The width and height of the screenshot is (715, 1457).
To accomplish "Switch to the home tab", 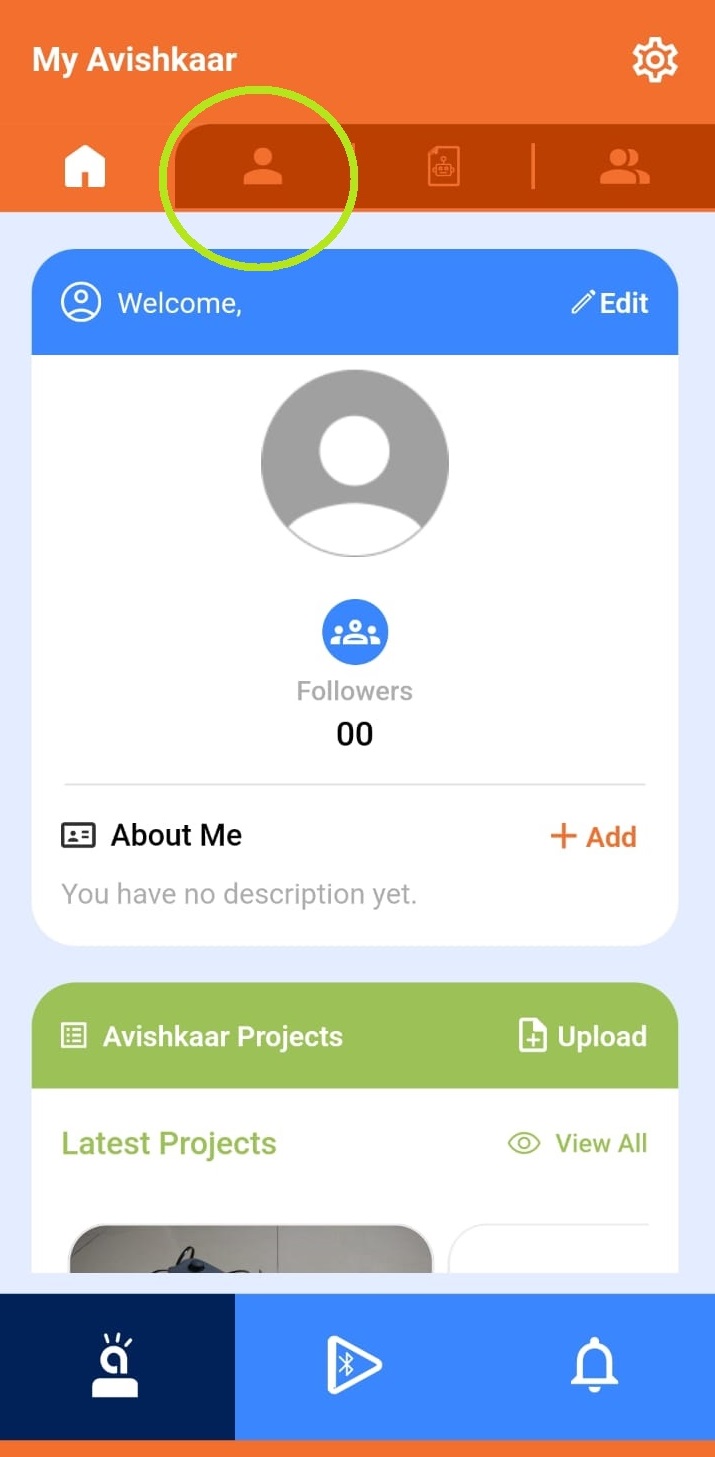I will click(85, 167).
